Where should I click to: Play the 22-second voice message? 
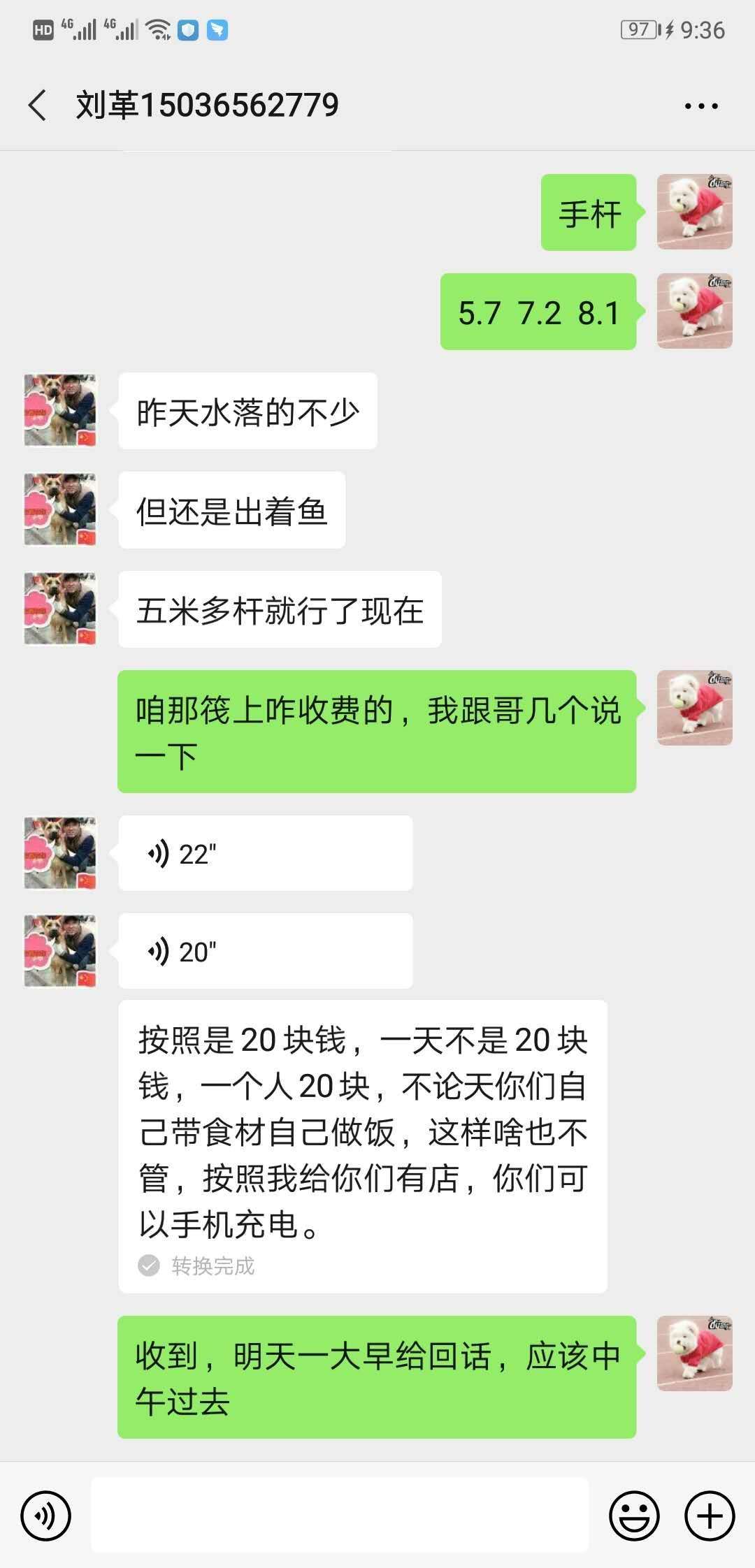pyautogui.click(x=265, y=853)
